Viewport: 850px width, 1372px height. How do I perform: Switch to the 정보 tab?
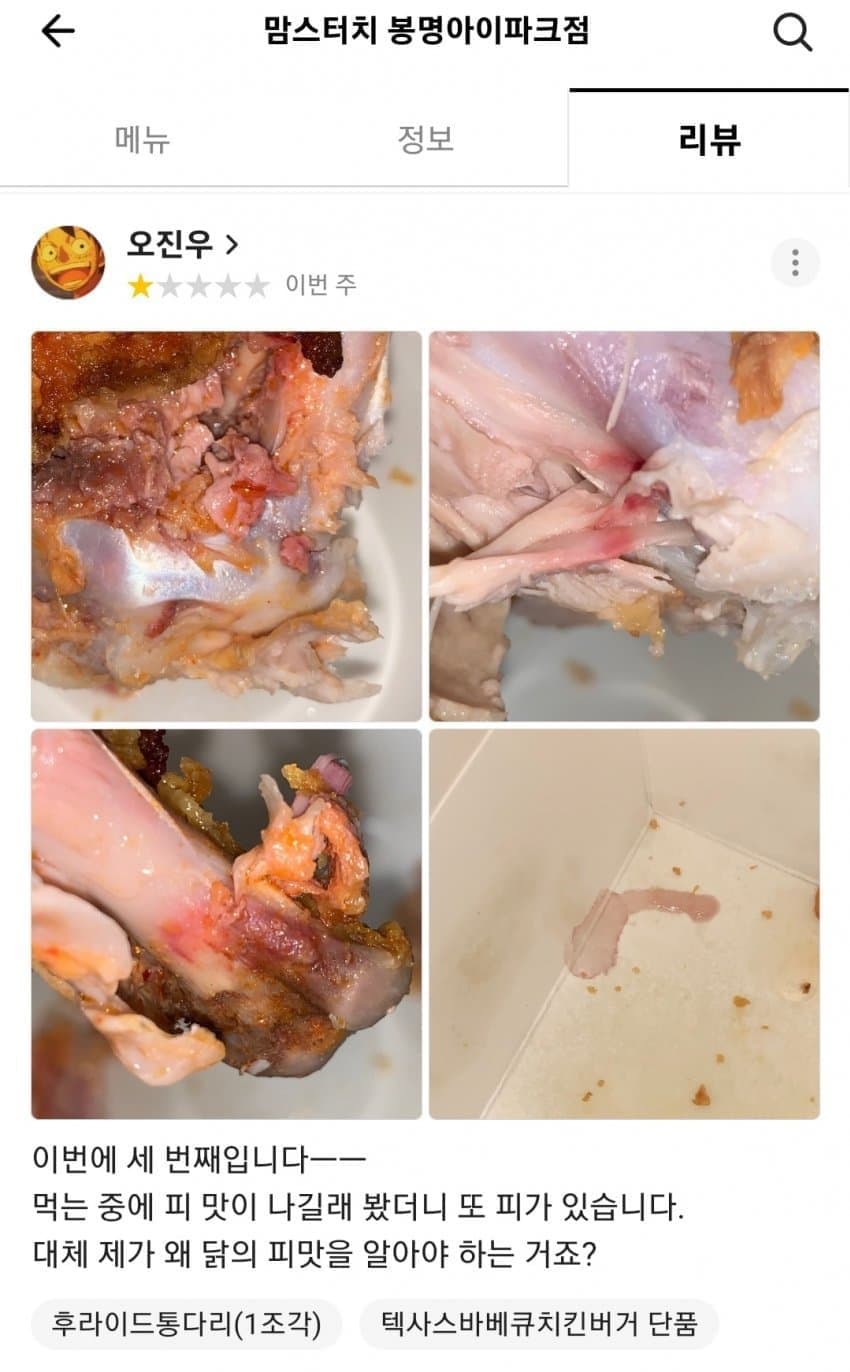click(x=426, y=140)
